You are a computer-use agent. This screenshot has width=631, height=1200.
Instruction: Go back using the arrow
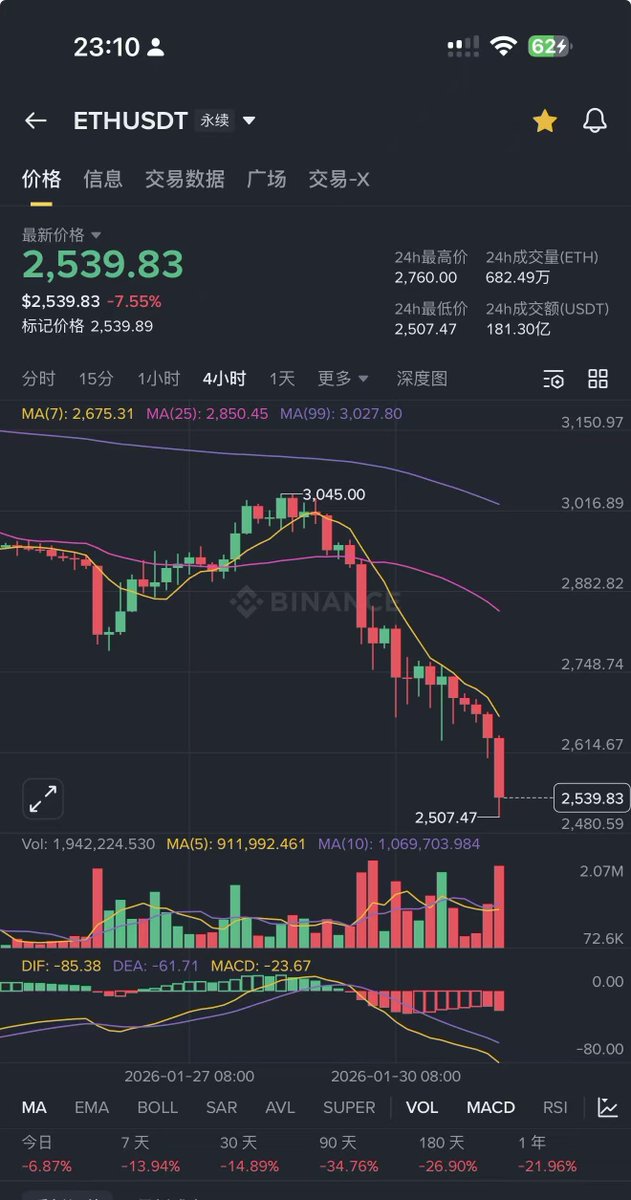(36, 121)
